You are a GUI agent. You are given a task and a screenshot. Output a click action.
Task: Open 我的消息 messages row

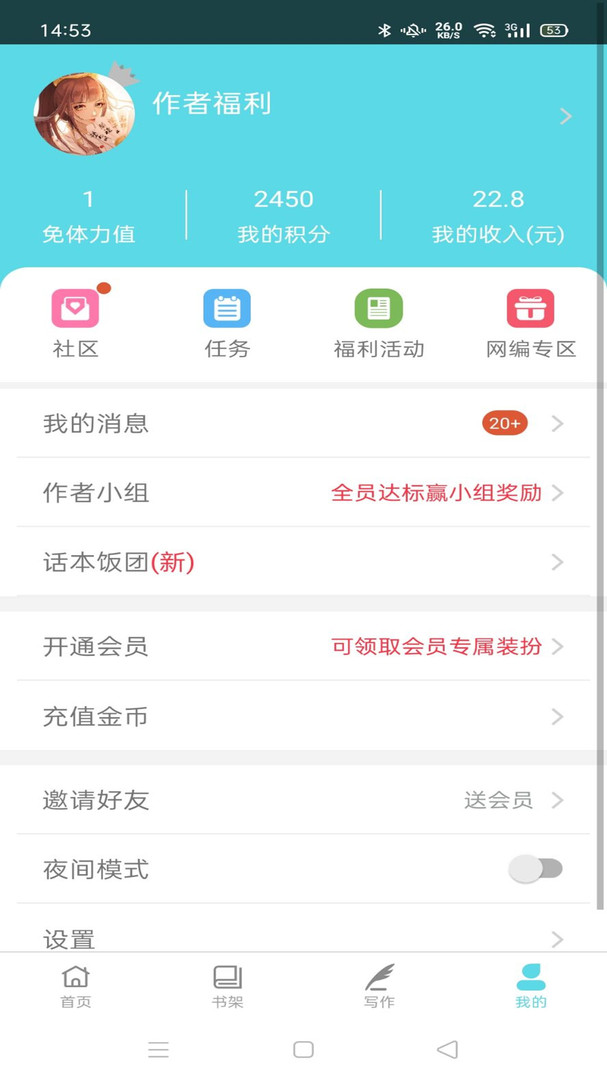[303, 424]
